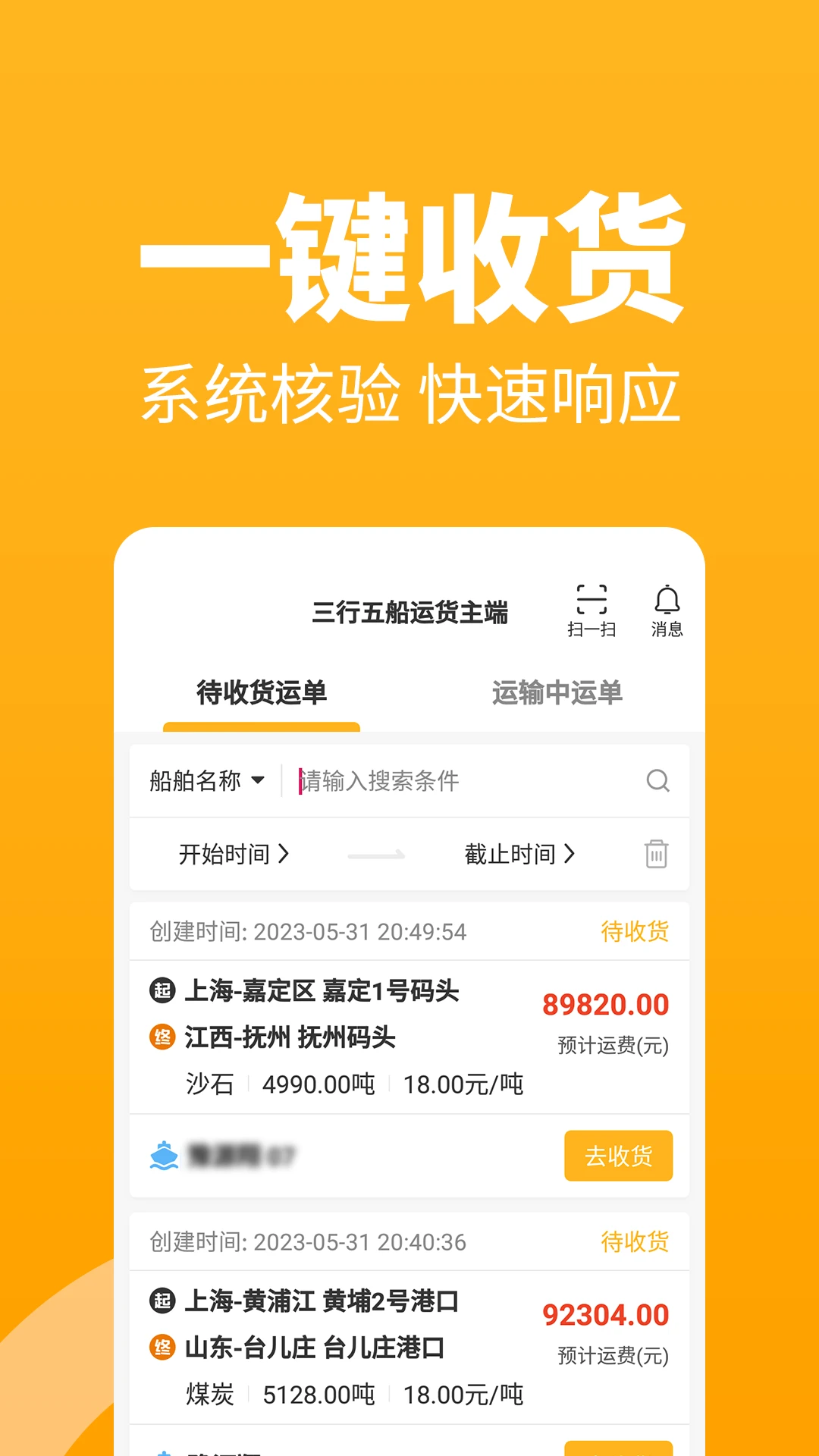Click the trash icon to clear time filters
Screen dimensions: 819x1456
pos(655,854)
